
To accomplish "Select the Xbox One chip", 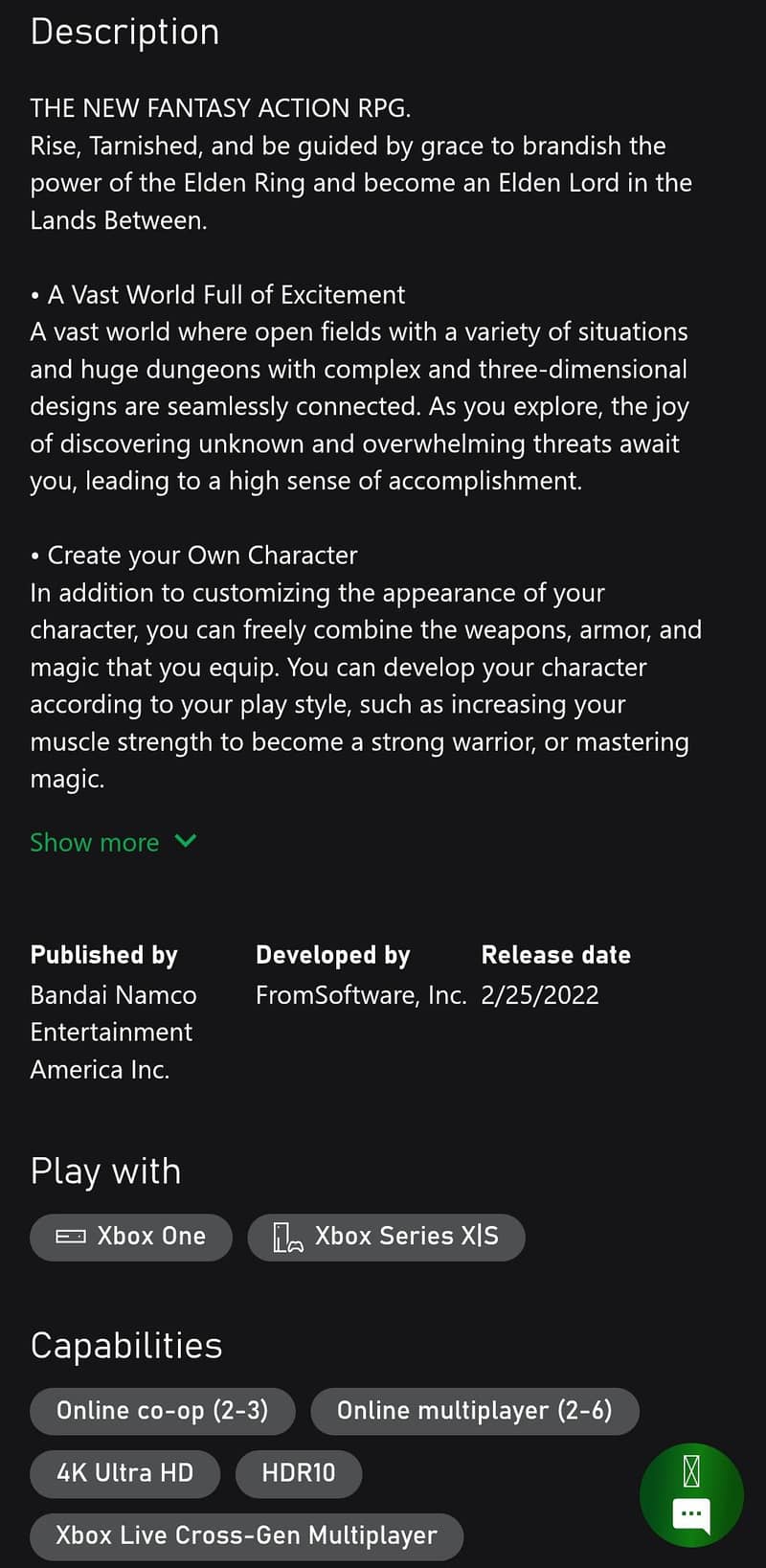I will pos(131,1237).
